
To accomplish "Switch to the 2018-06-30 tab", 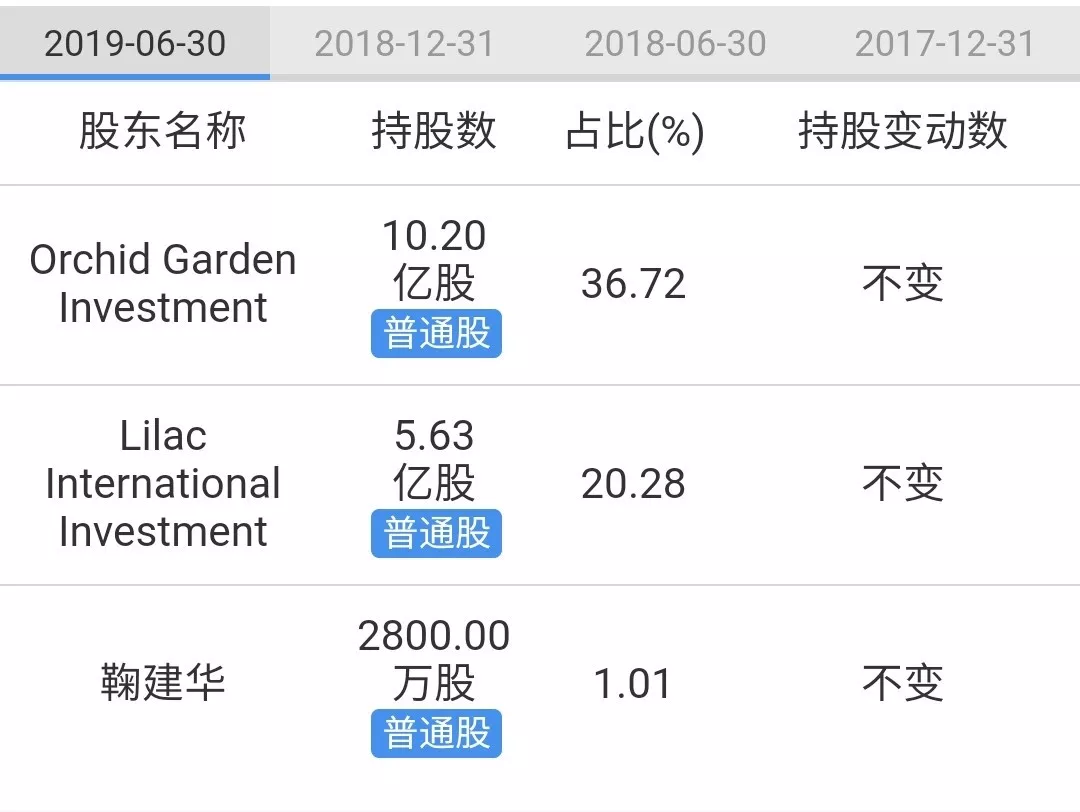I will point(675,43).
